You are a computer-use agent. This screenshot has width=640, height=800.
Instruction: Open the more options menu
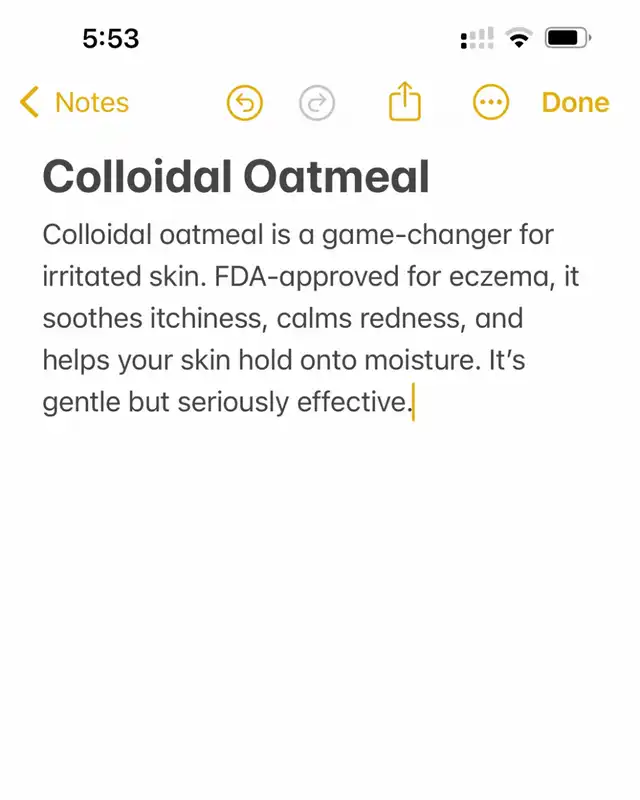[491, 103]
